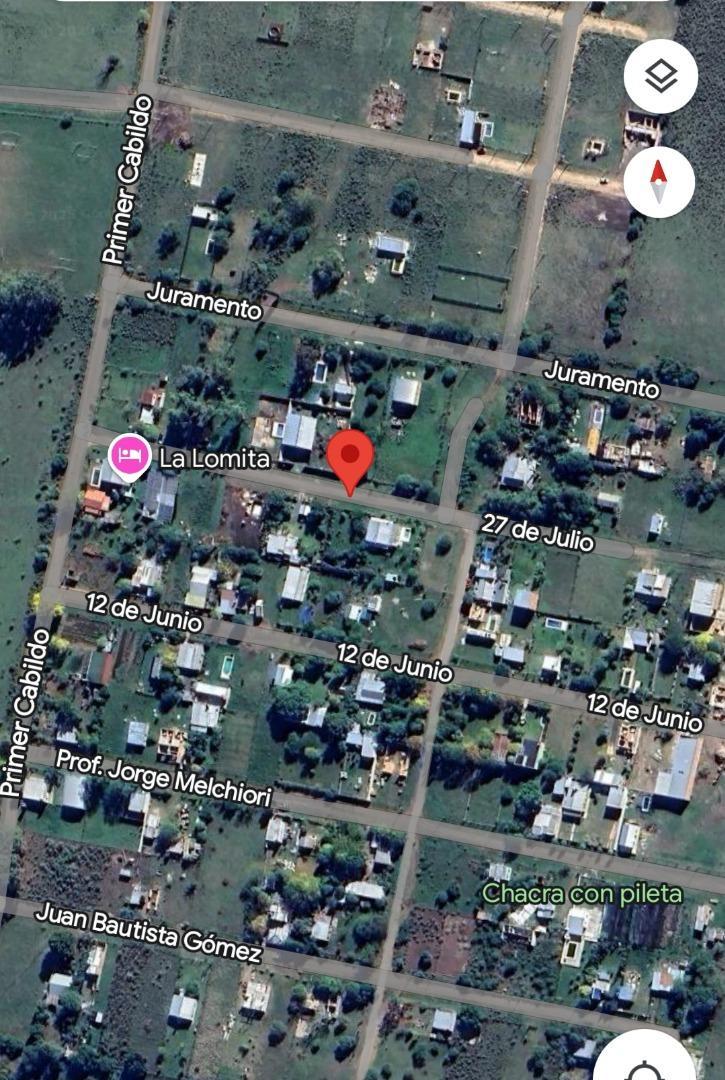The image size is (725, 1080).
Task: Enable terrain overlay from layers button
Action: coord(660,76)
